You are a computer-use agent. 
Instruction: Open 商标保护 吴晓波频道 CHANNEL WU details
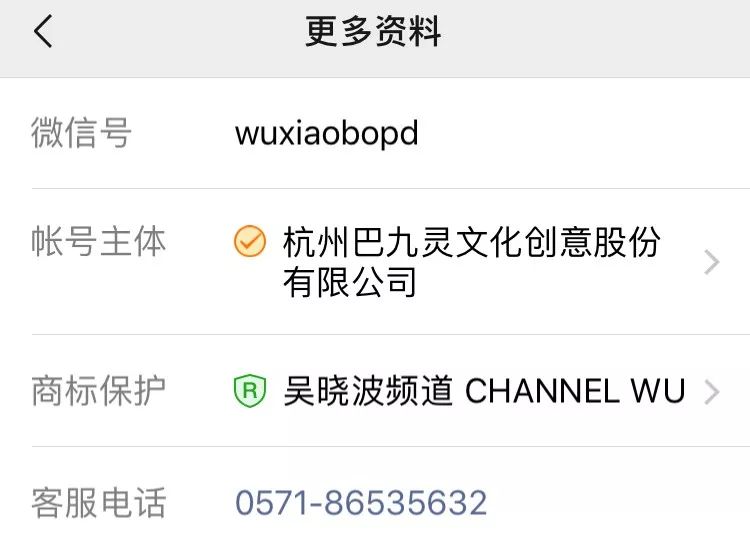click(x=470, y=391)
